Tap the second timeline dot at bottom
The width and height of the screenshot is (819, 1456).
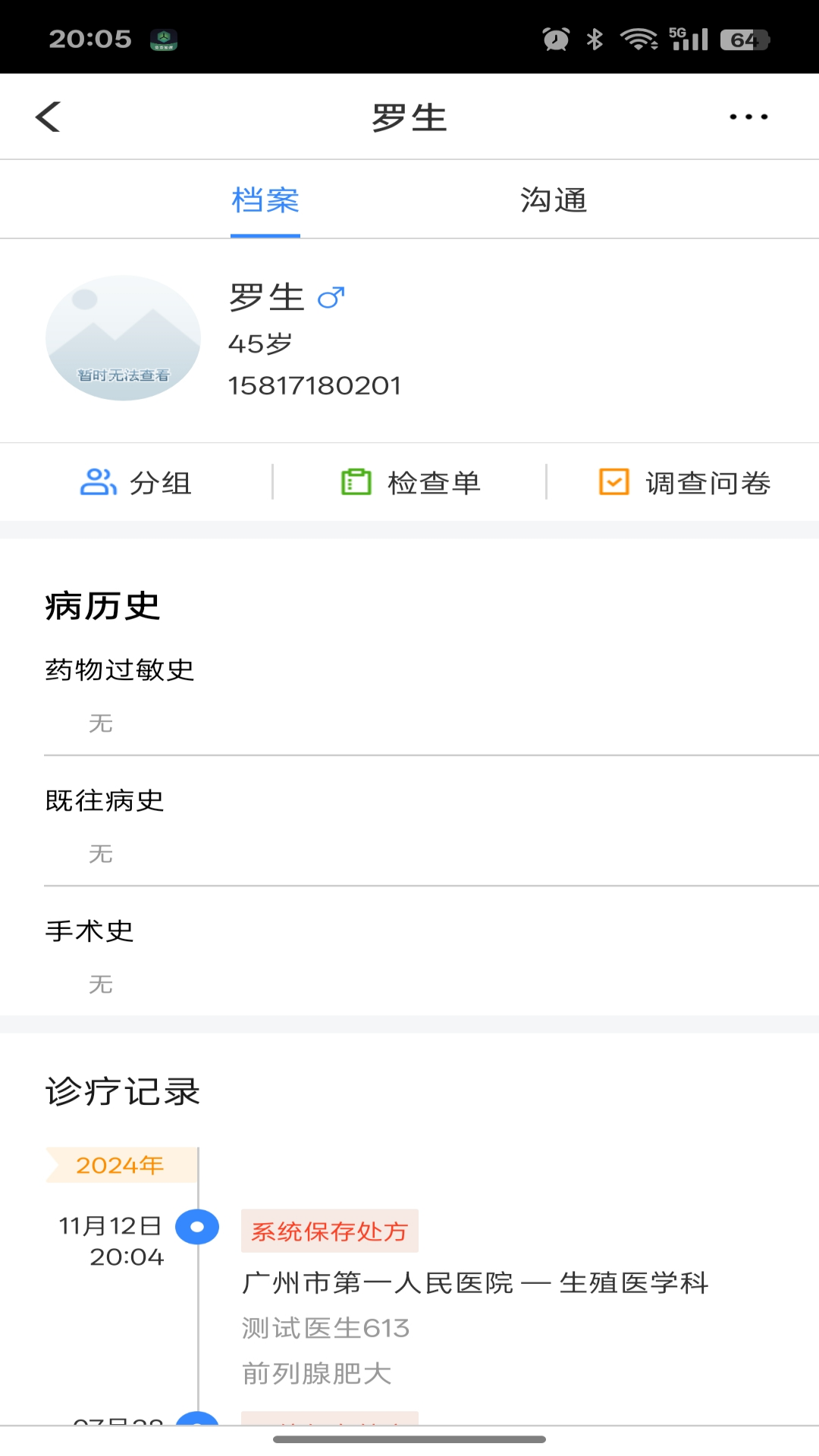[x=198, y=1424]
